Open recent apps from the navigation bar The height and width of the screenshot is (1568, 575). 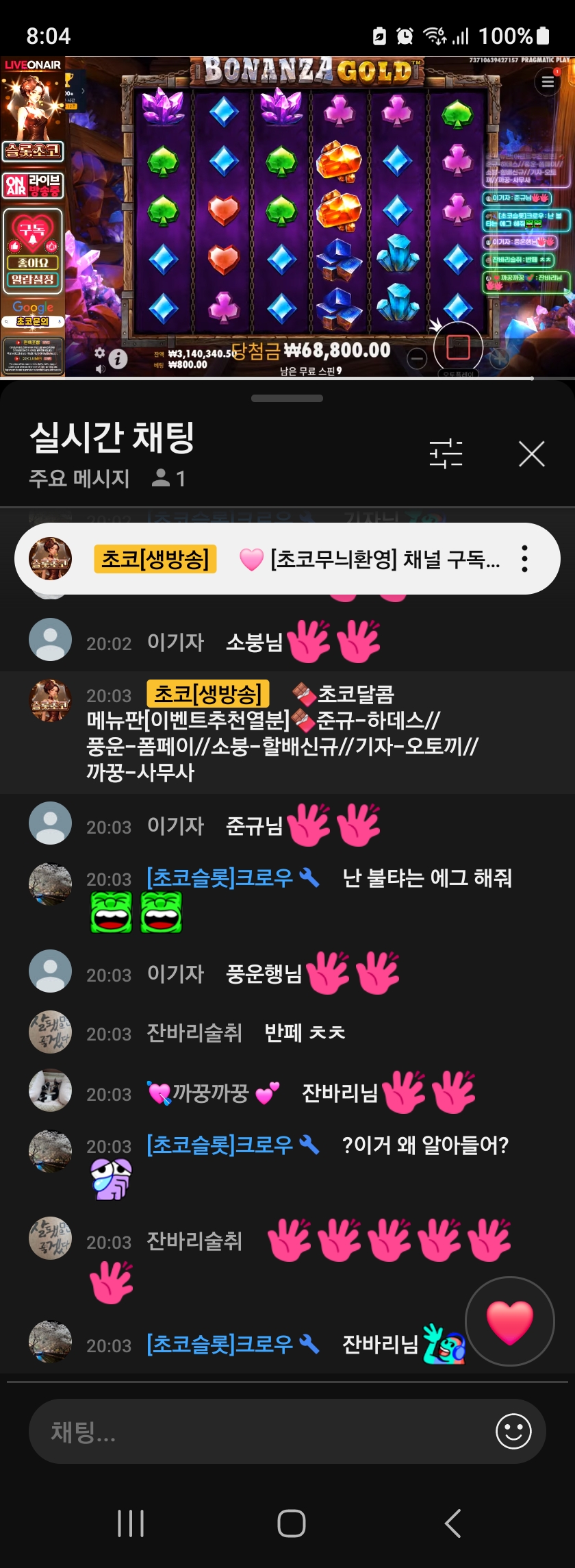(131, 1523)
